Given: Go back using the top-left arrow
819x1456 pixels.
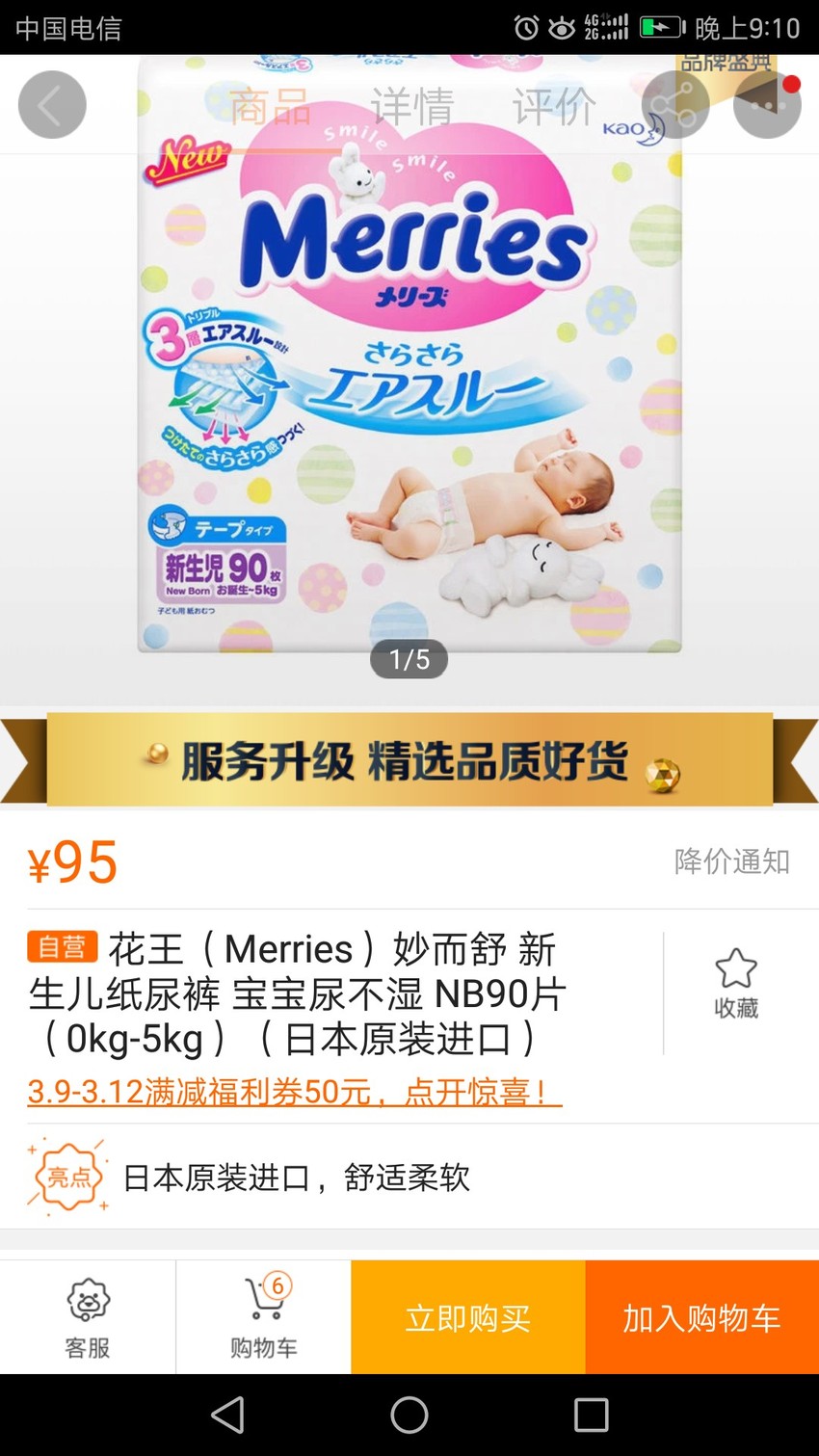Looking at the screenshot, I should 52,104.
